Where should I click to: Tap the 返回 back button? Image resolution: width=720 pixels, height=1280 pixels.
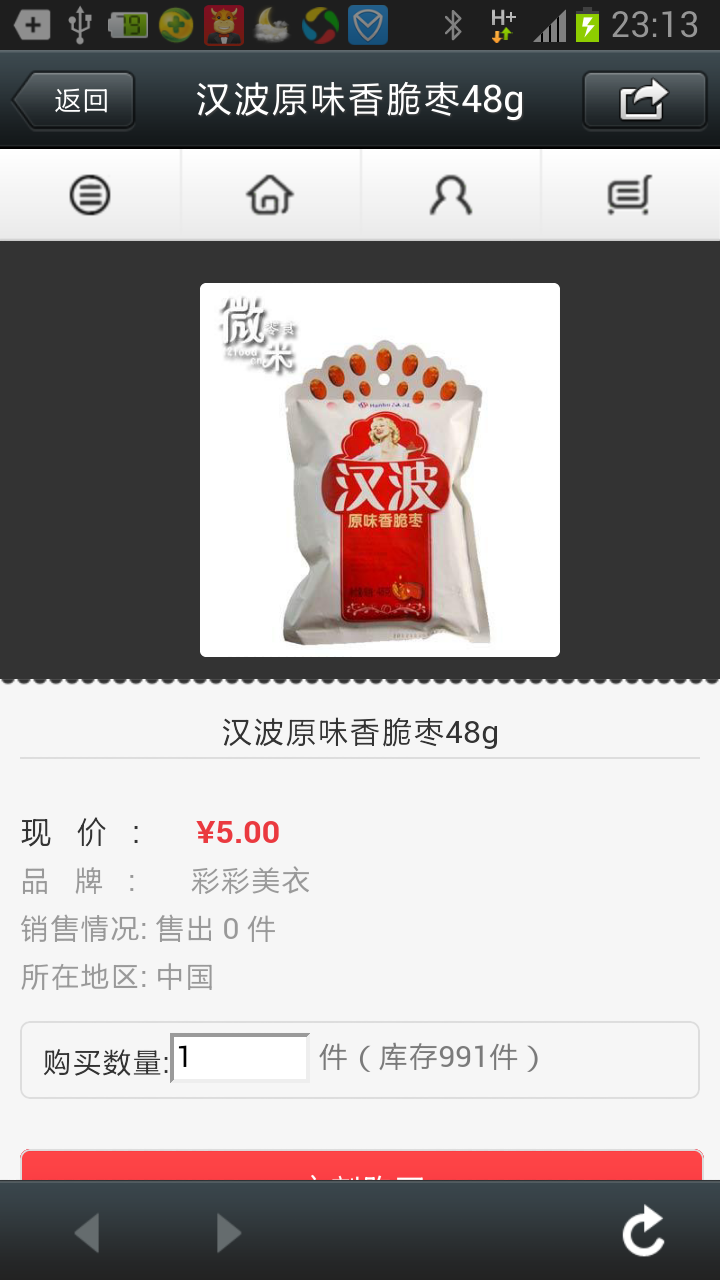point(75,100)
